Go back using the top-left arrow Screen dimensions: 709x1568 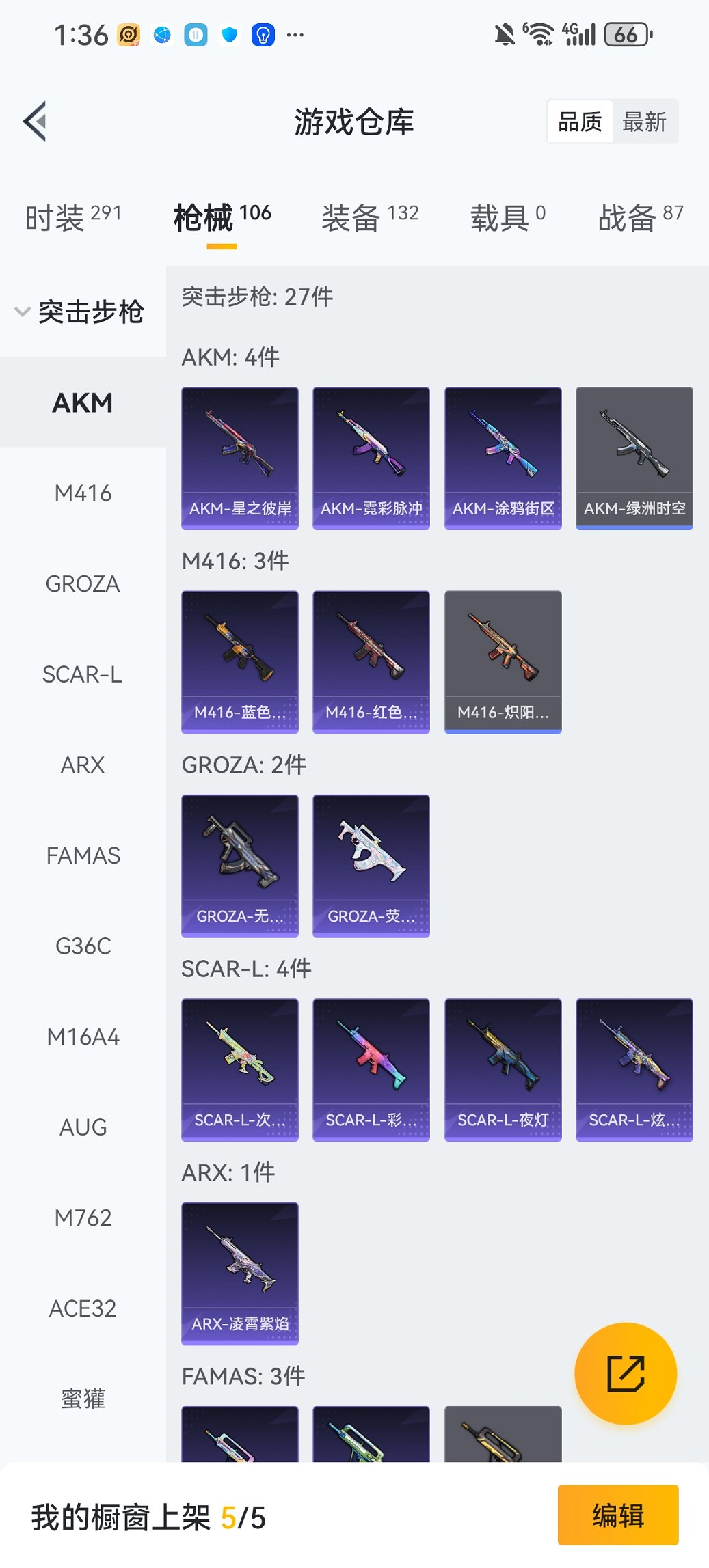point(36,122)
